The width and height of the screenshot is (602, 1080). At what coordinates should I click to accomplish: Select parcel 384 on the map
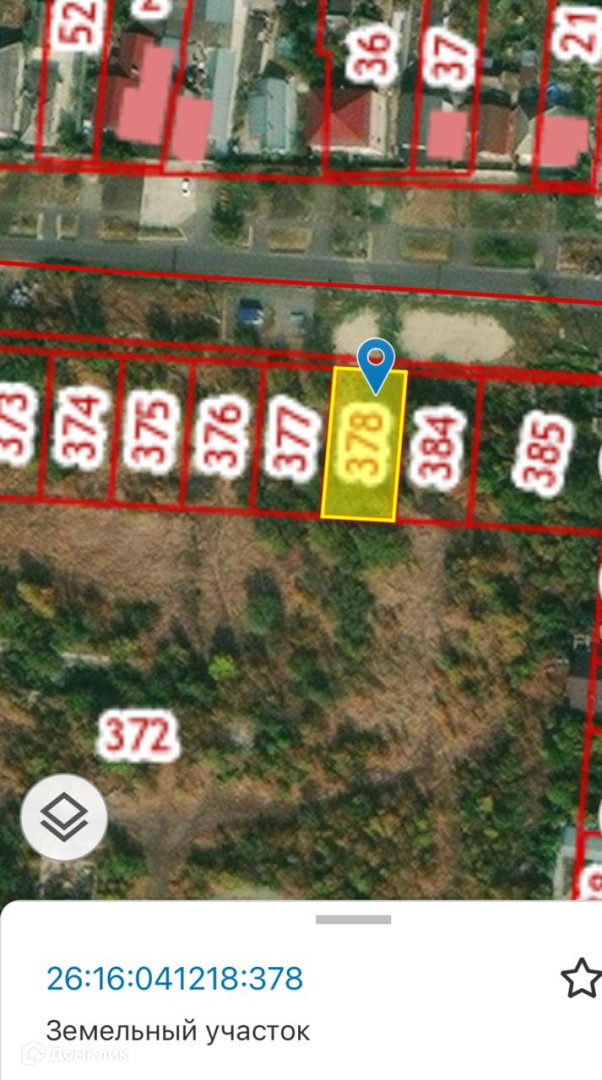click(438, 447)
